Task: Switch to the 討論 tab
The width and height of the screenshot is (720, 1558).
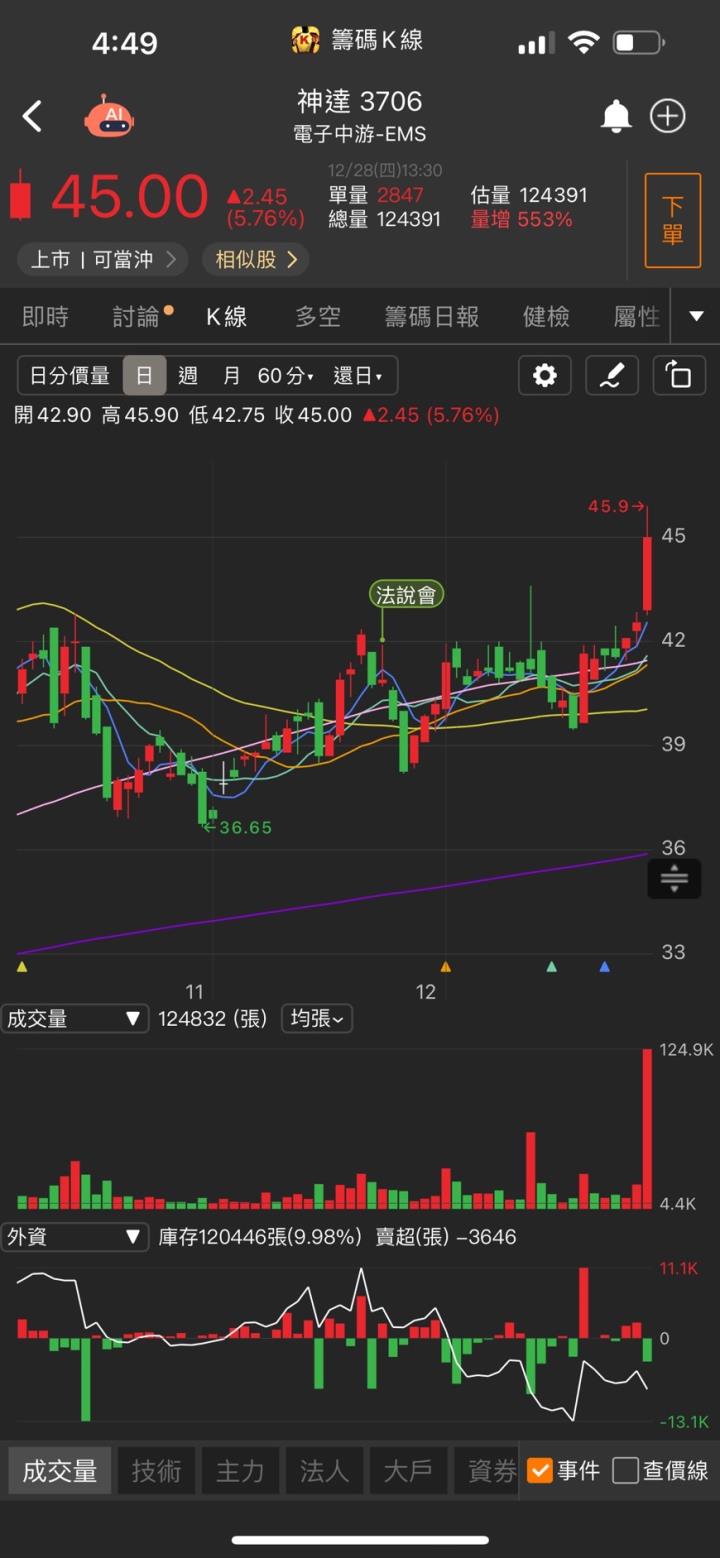Action: [137, 317]
